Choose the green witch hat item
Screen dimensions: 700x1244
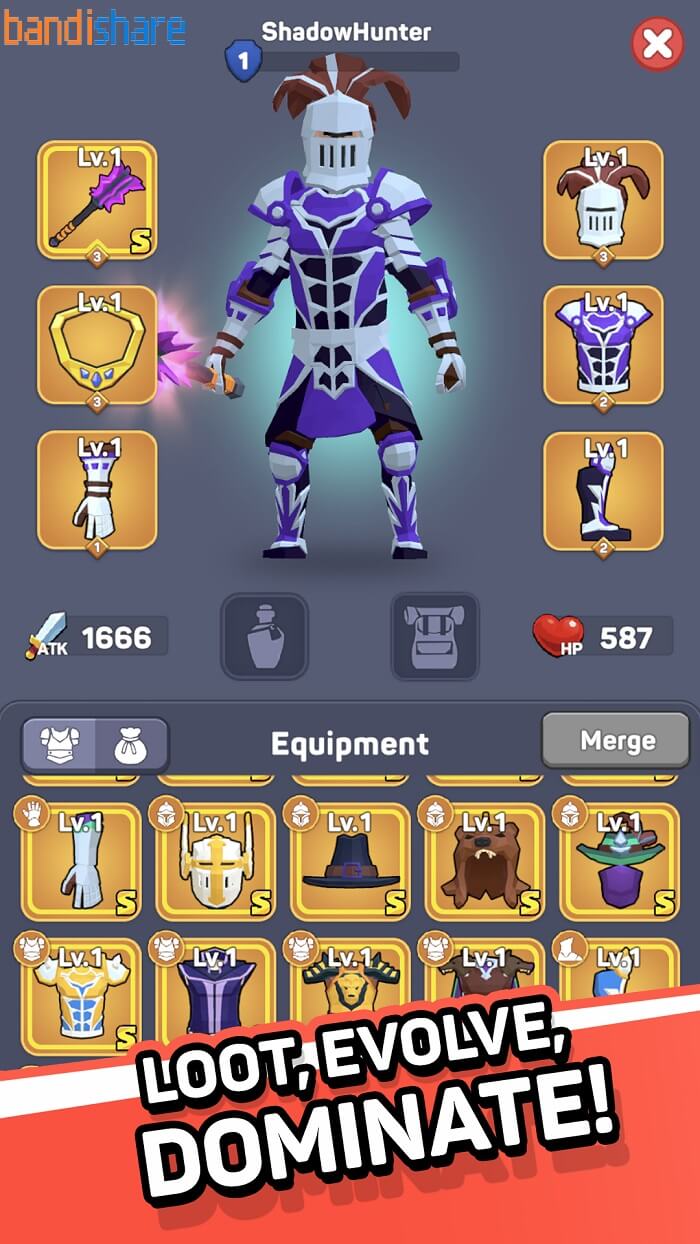tap(619, 860)
